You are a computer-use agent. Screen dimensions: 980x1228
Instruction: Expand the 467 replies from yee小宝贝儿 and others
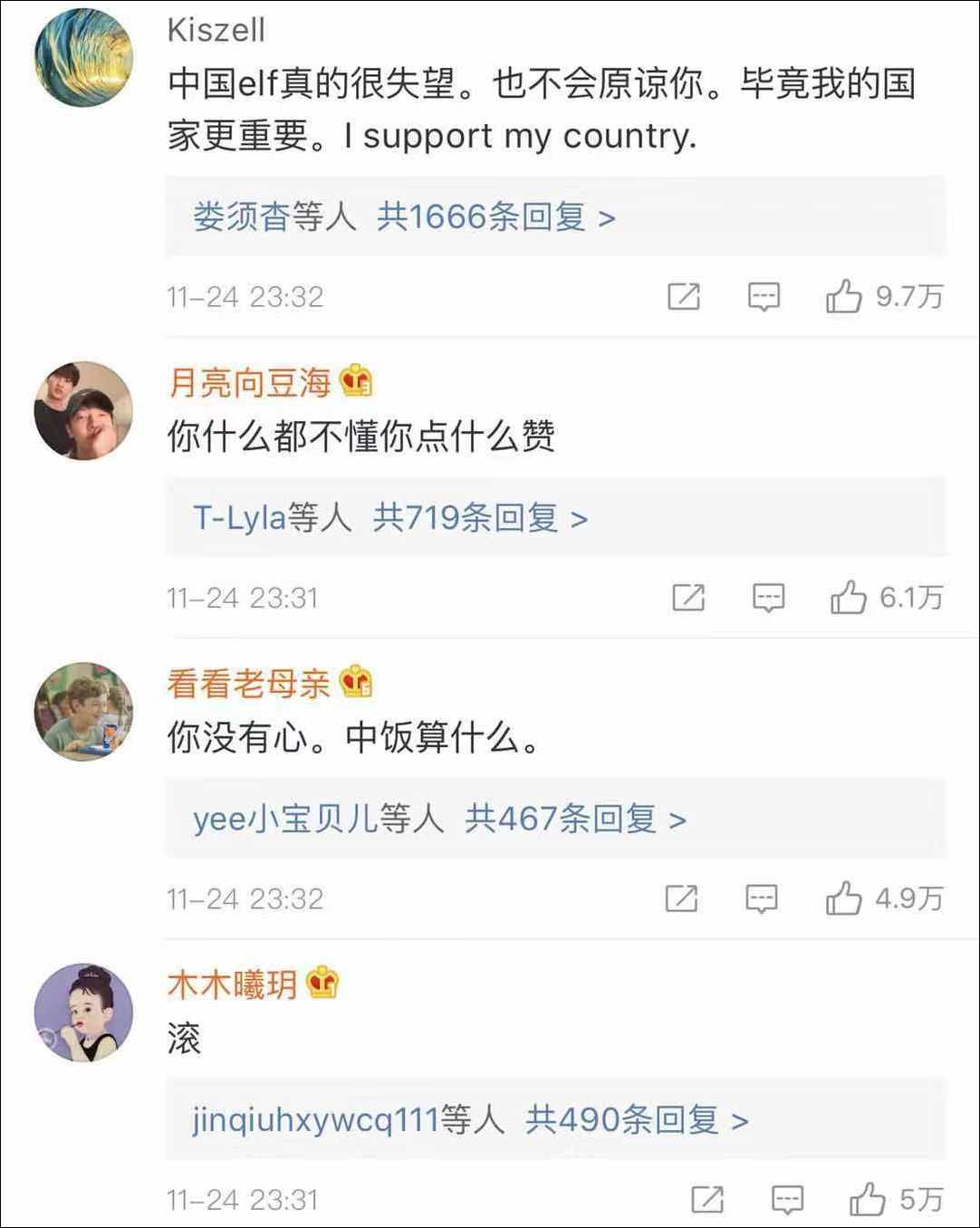[439, 819]
